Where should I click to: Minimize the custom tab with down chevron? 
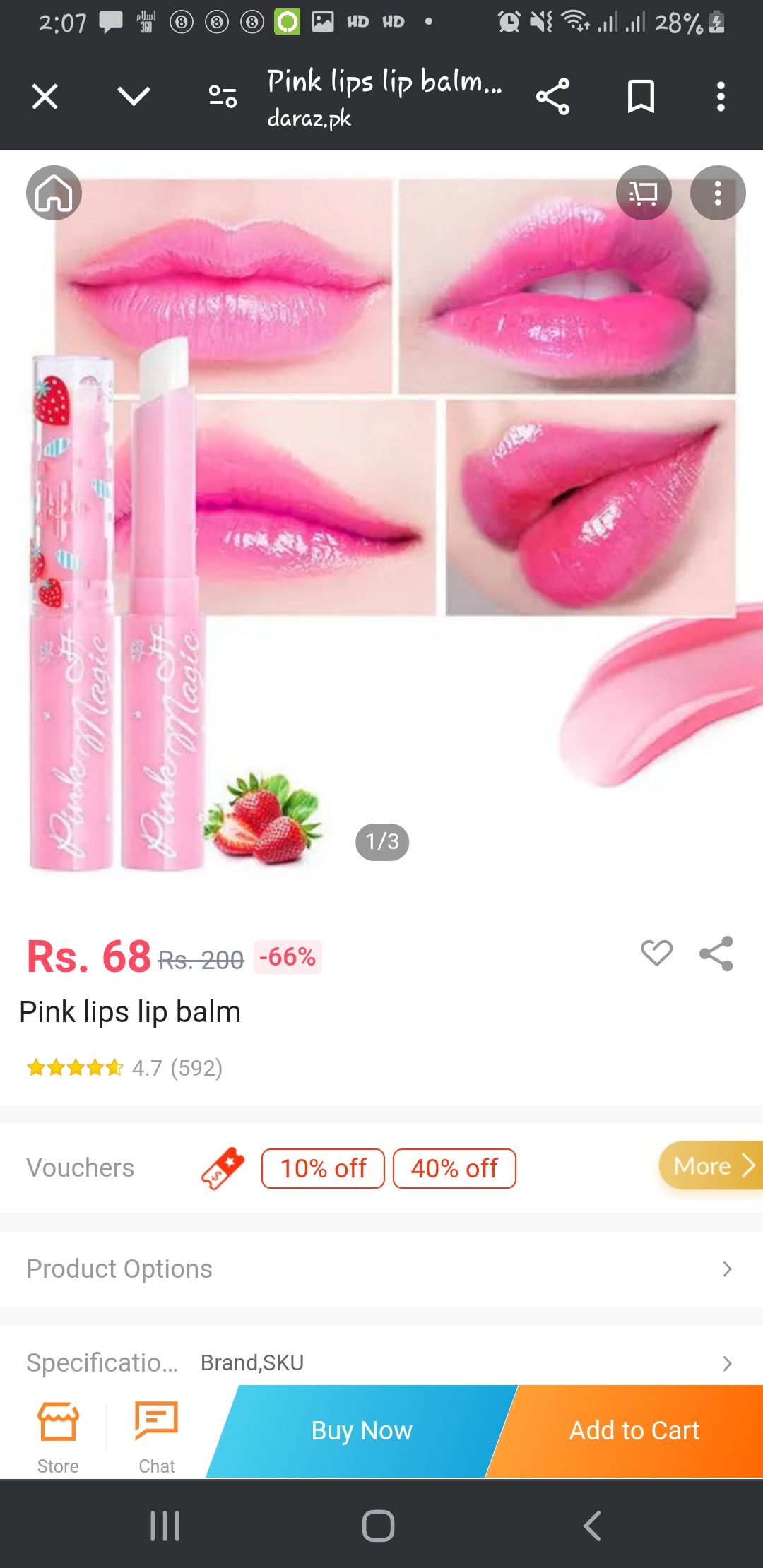pos(134,97)
